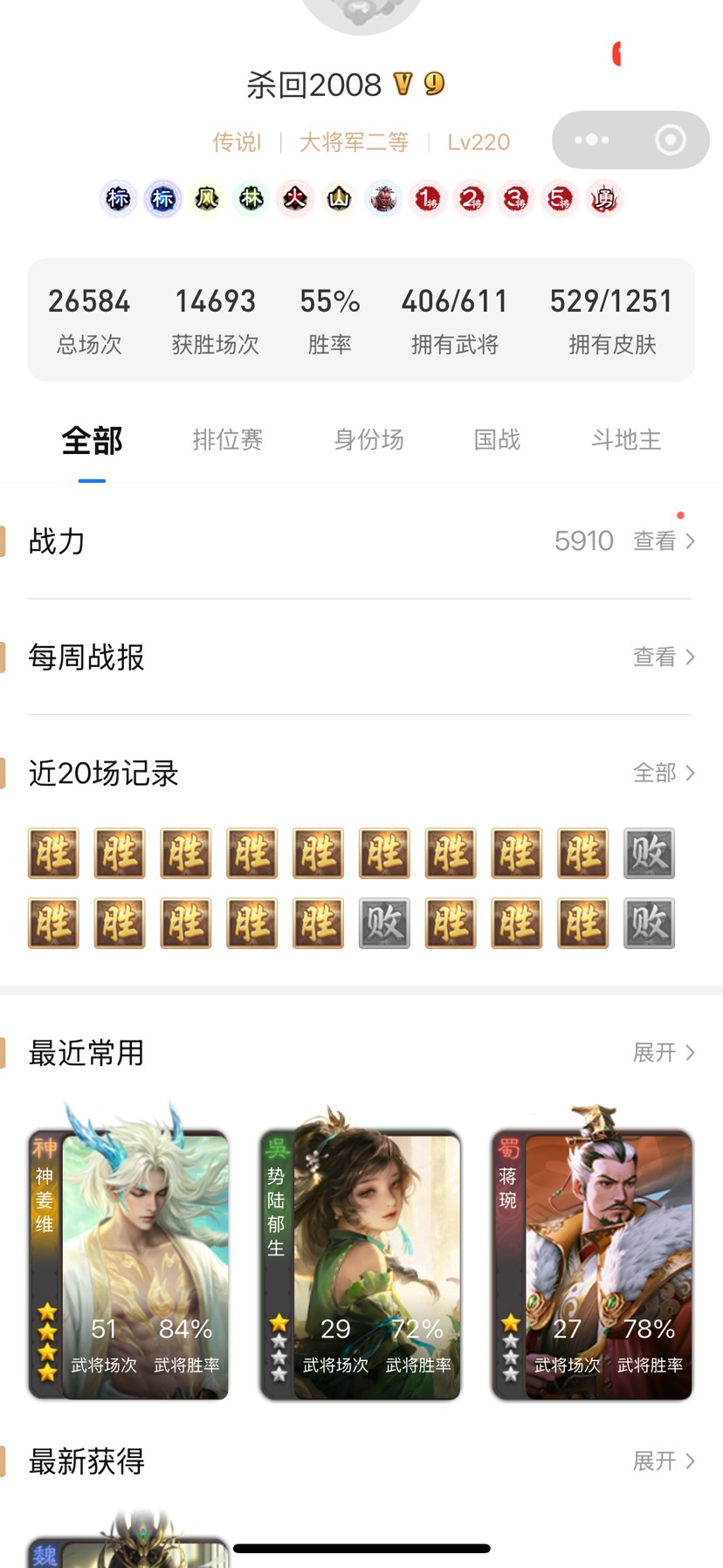Open the 斗地主 tab

click(x=626, y=440)
